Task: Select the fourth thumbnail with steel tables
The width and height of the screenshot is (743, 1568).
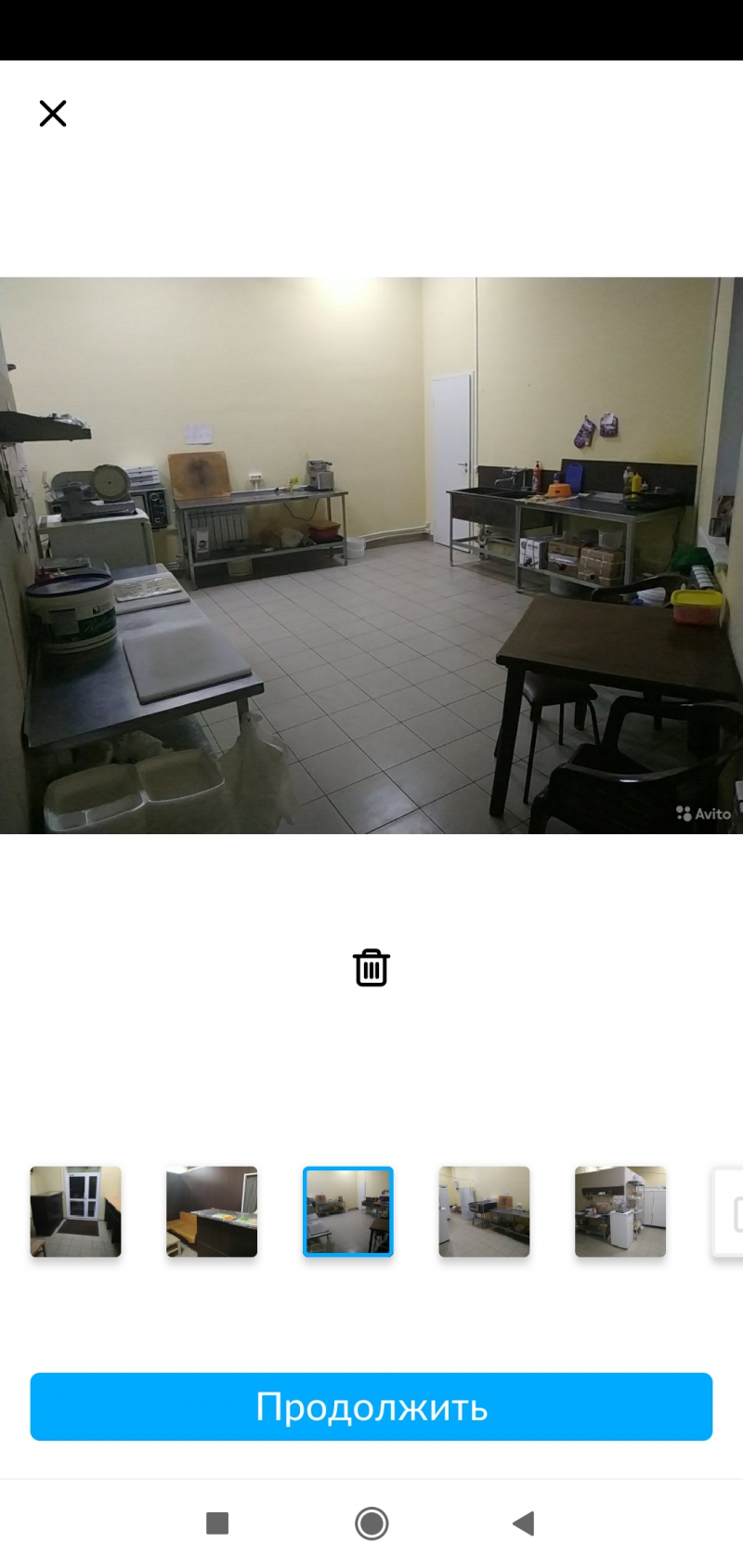Action: [x=484, y=1211]
